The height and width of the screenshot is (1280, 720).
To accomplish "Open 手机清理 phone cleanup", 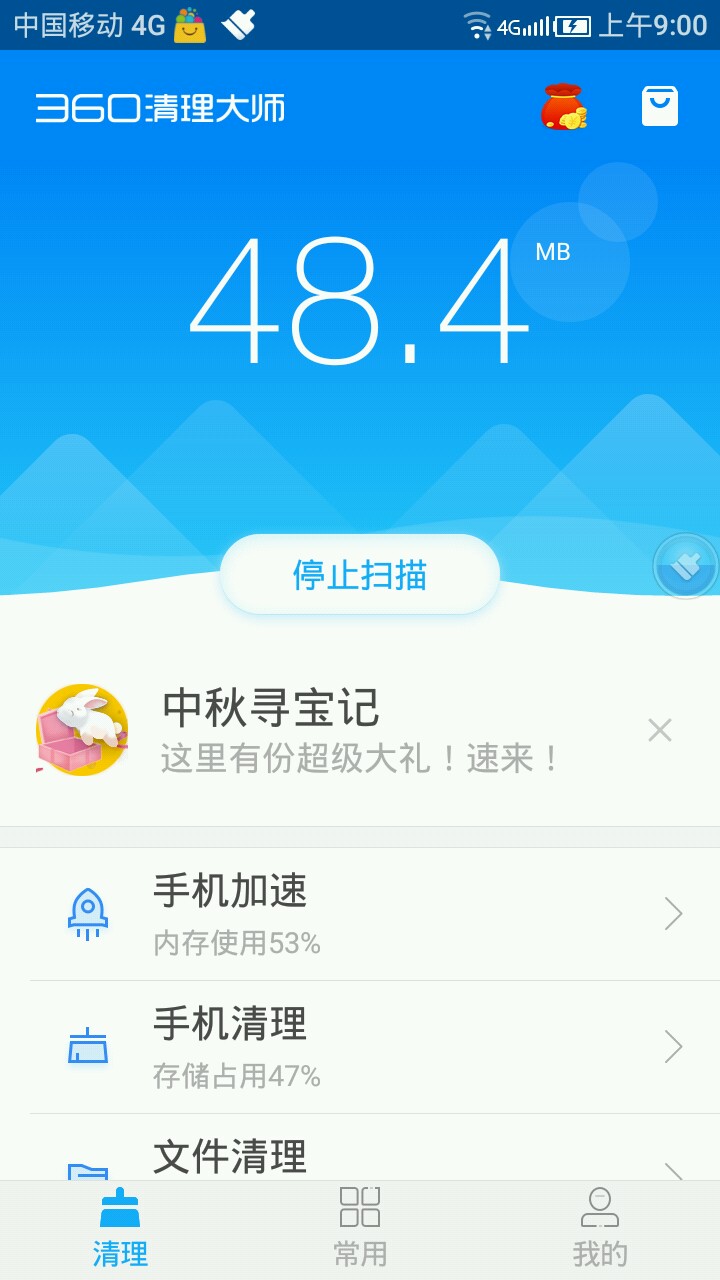I will coord(360,1047).
